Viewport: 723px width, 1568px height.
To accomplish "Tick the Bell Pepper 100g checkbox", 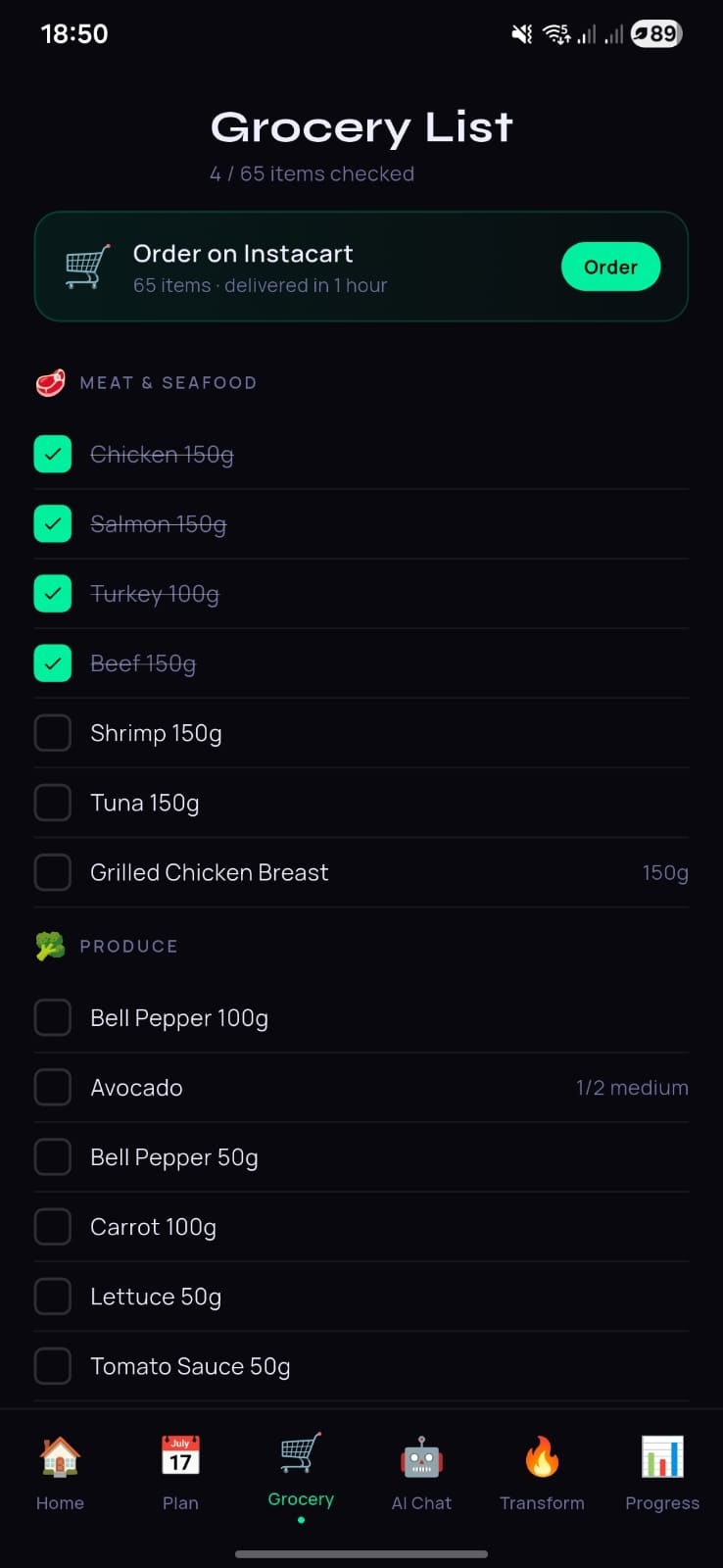I will (x=53, y=1017).
